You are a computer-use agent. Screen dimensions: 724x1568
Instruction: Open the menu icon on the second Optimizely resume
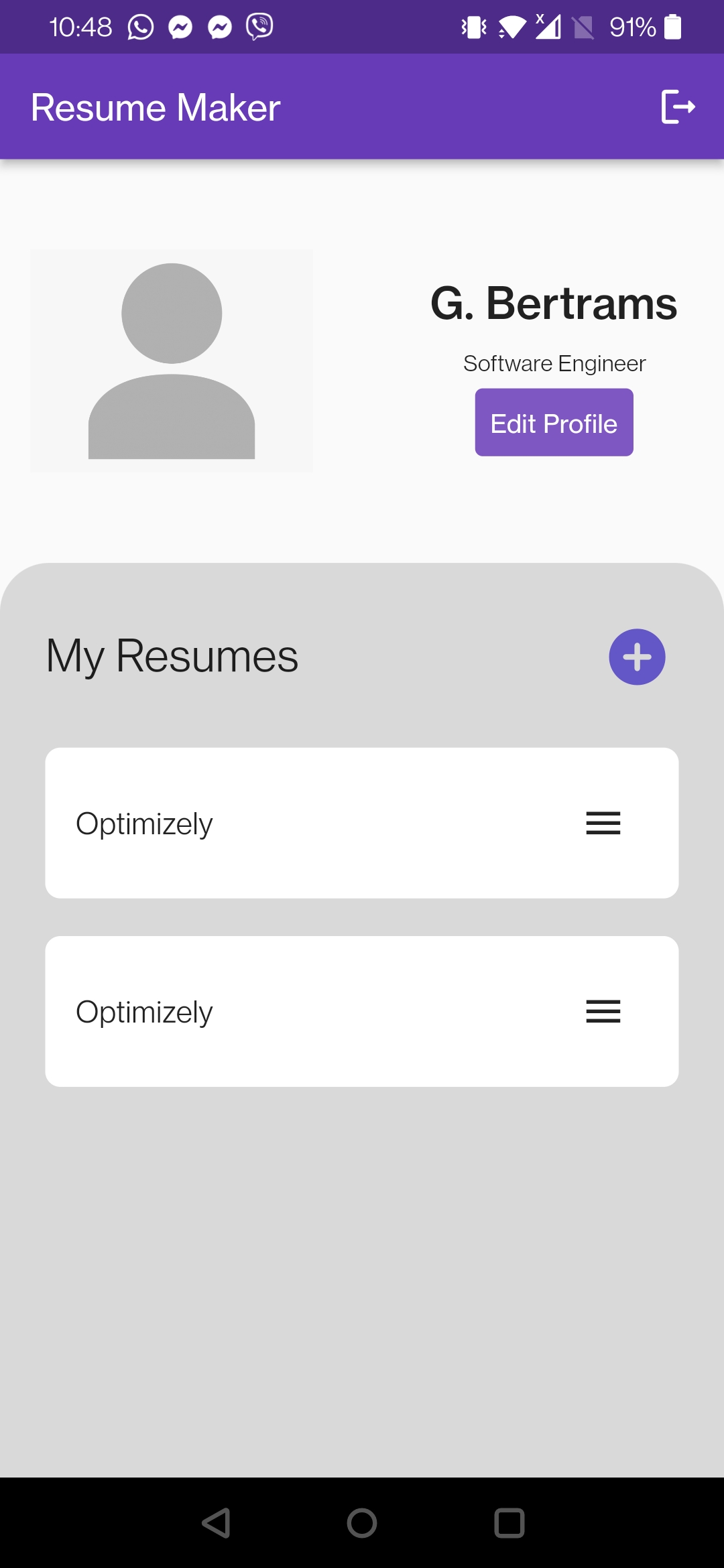602,1012
